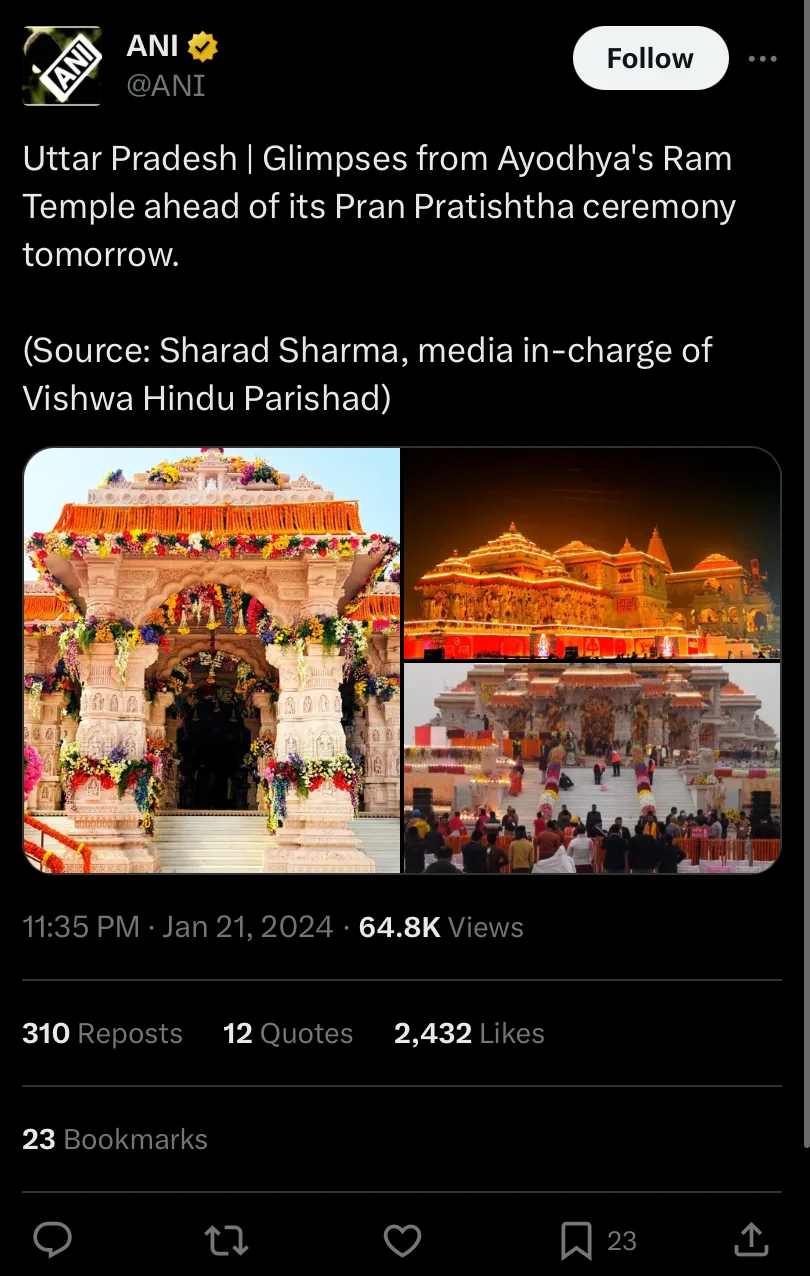
Task: Share this post
Action: pyautogui.click(x=751, y=1240)
